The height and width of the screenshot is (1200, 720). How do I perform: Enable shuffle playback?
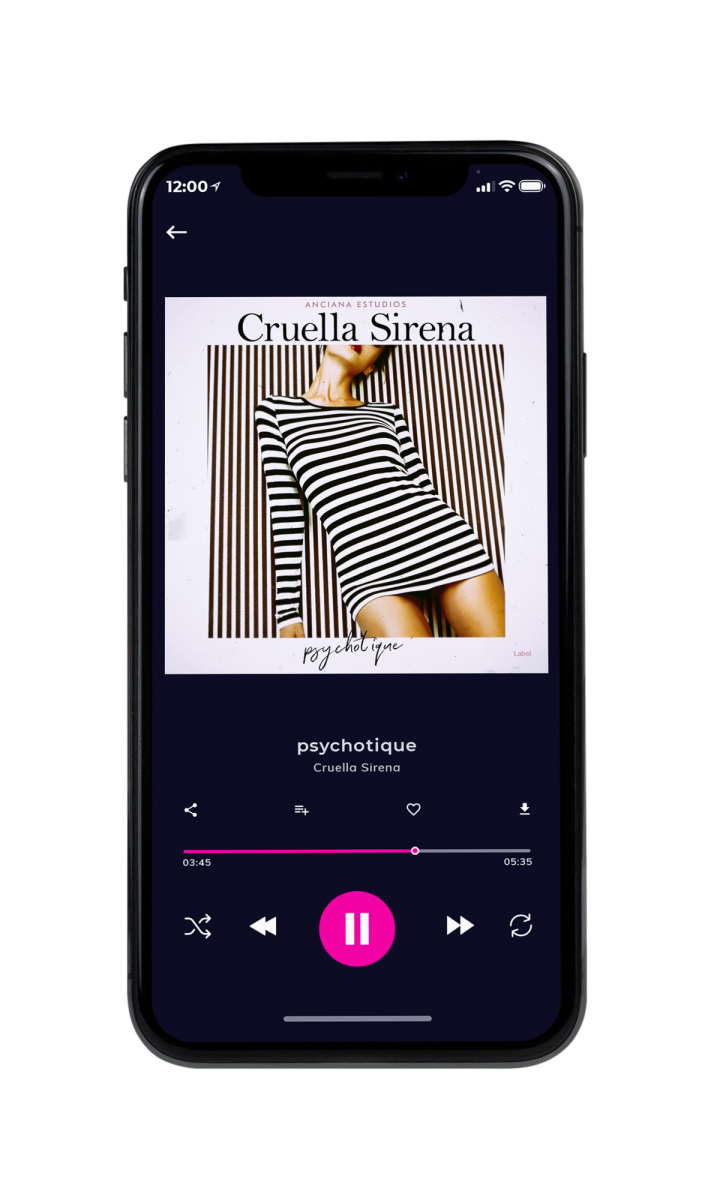coord(197,927)
